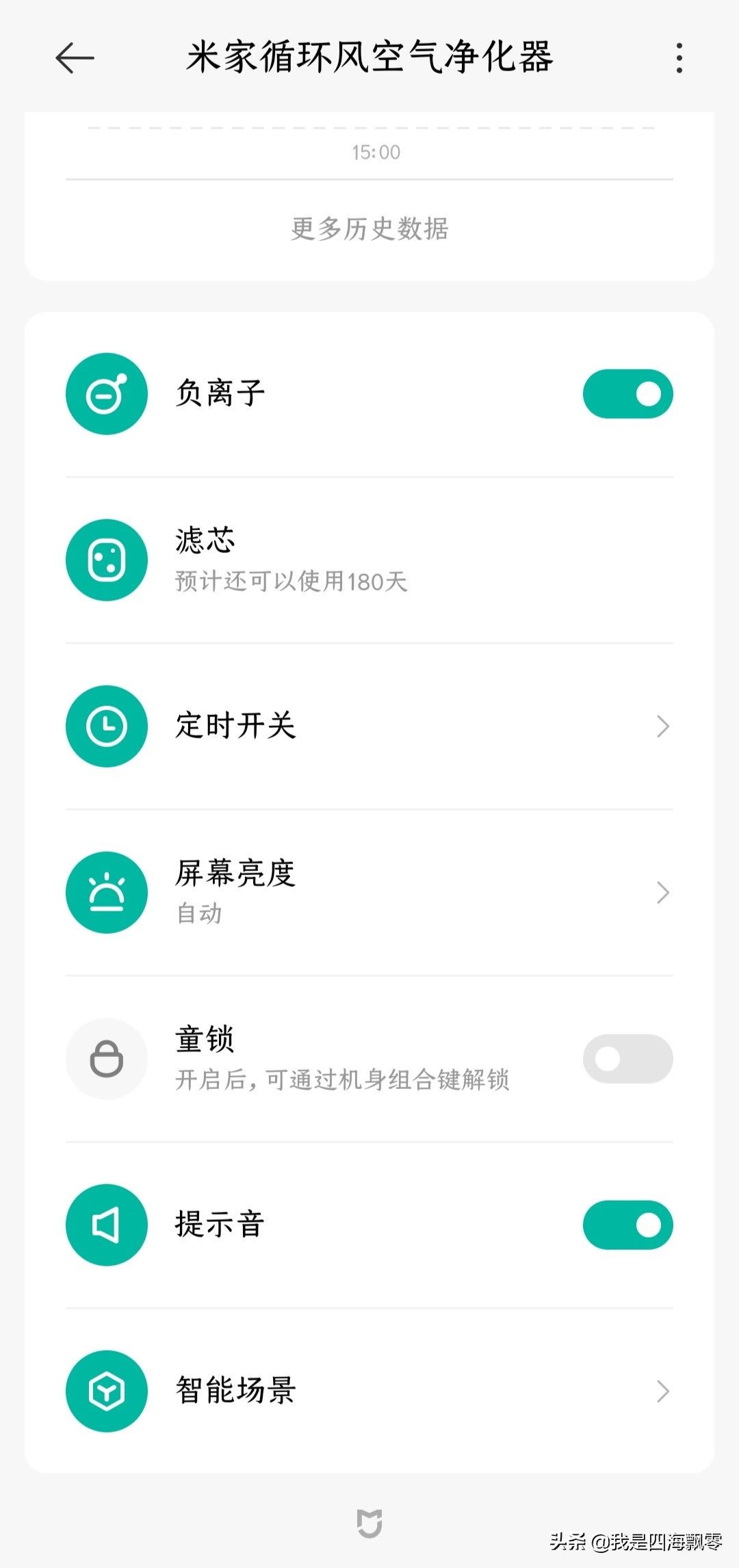Open the 滤芯 filter status row
This screenshot has height=1568, width=739.
point(369,560)
